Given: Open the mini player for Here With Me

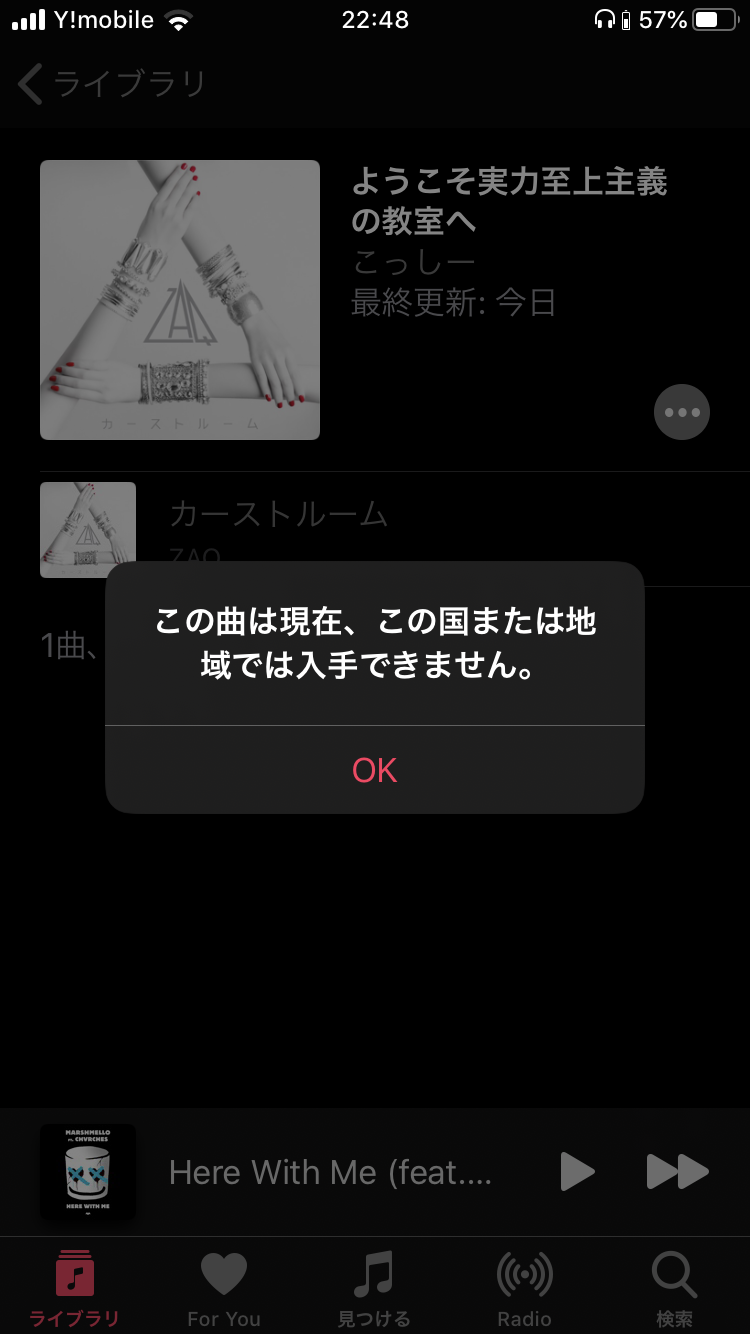Looking at the screenshot, I should tap(330, 1172).
